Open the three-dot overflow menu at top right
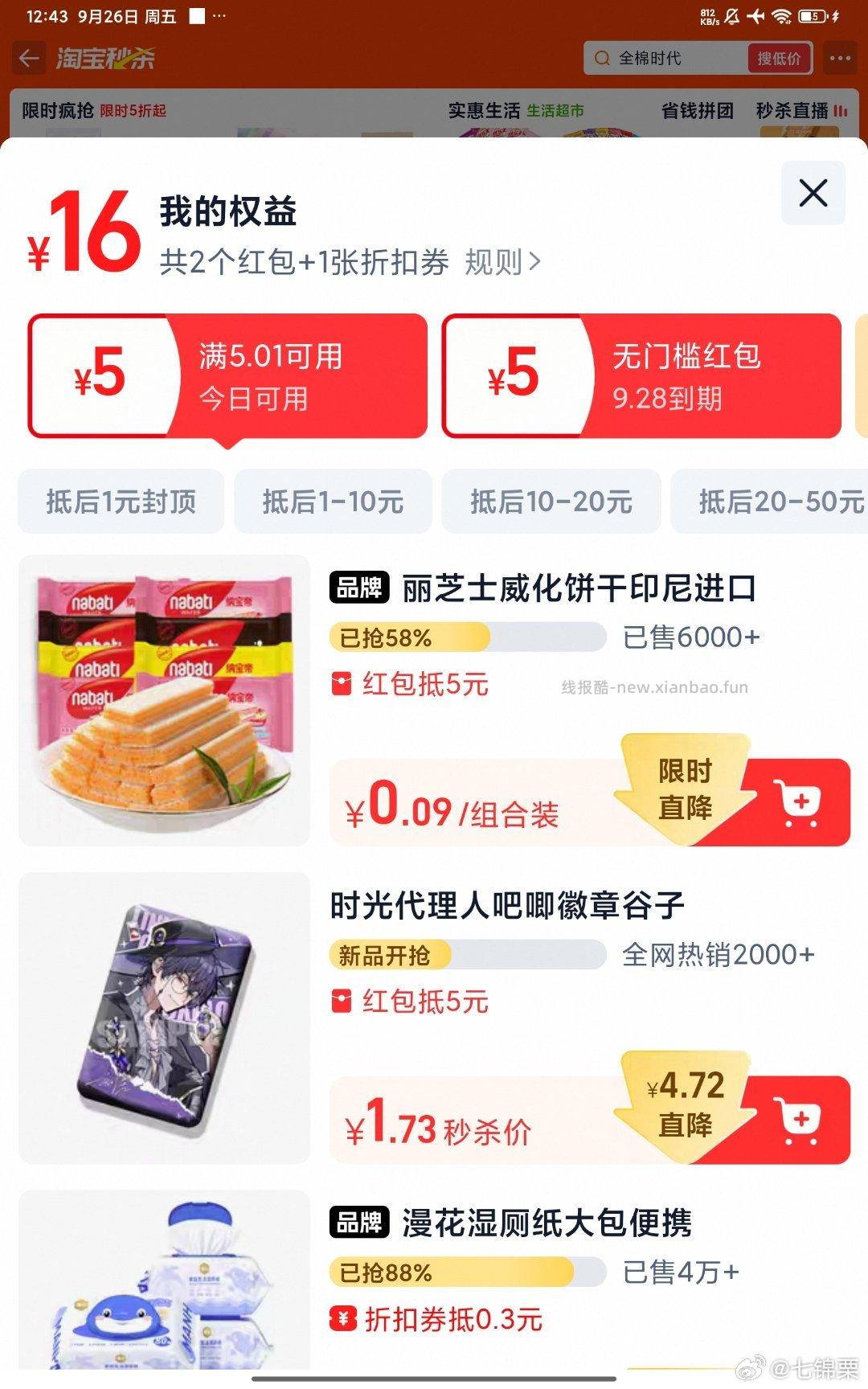Screen dimensions: 868x1389 point(839,58)
